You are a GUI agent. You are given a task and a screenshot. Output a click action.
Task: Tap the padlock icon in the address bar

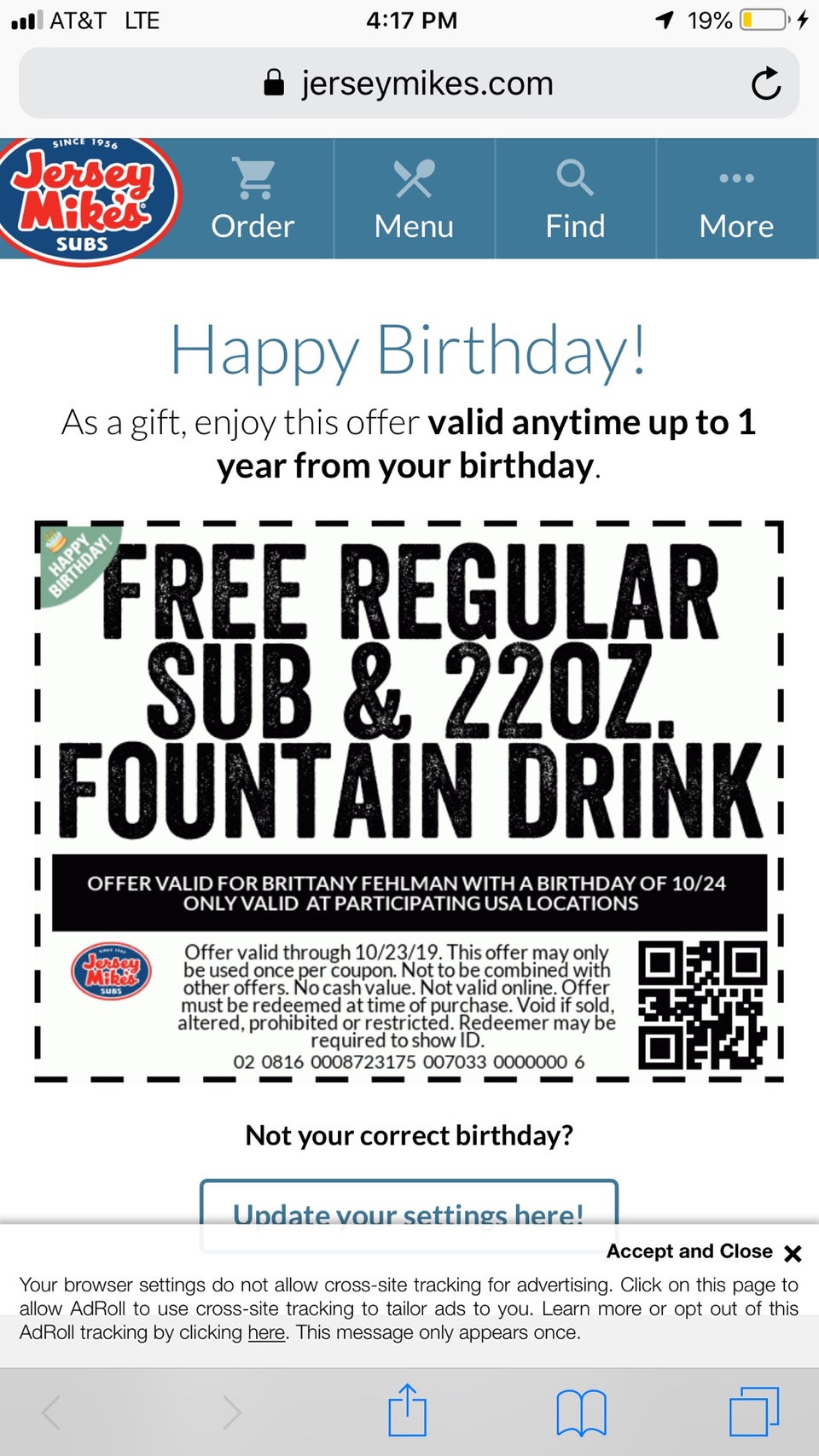[272, 81]
